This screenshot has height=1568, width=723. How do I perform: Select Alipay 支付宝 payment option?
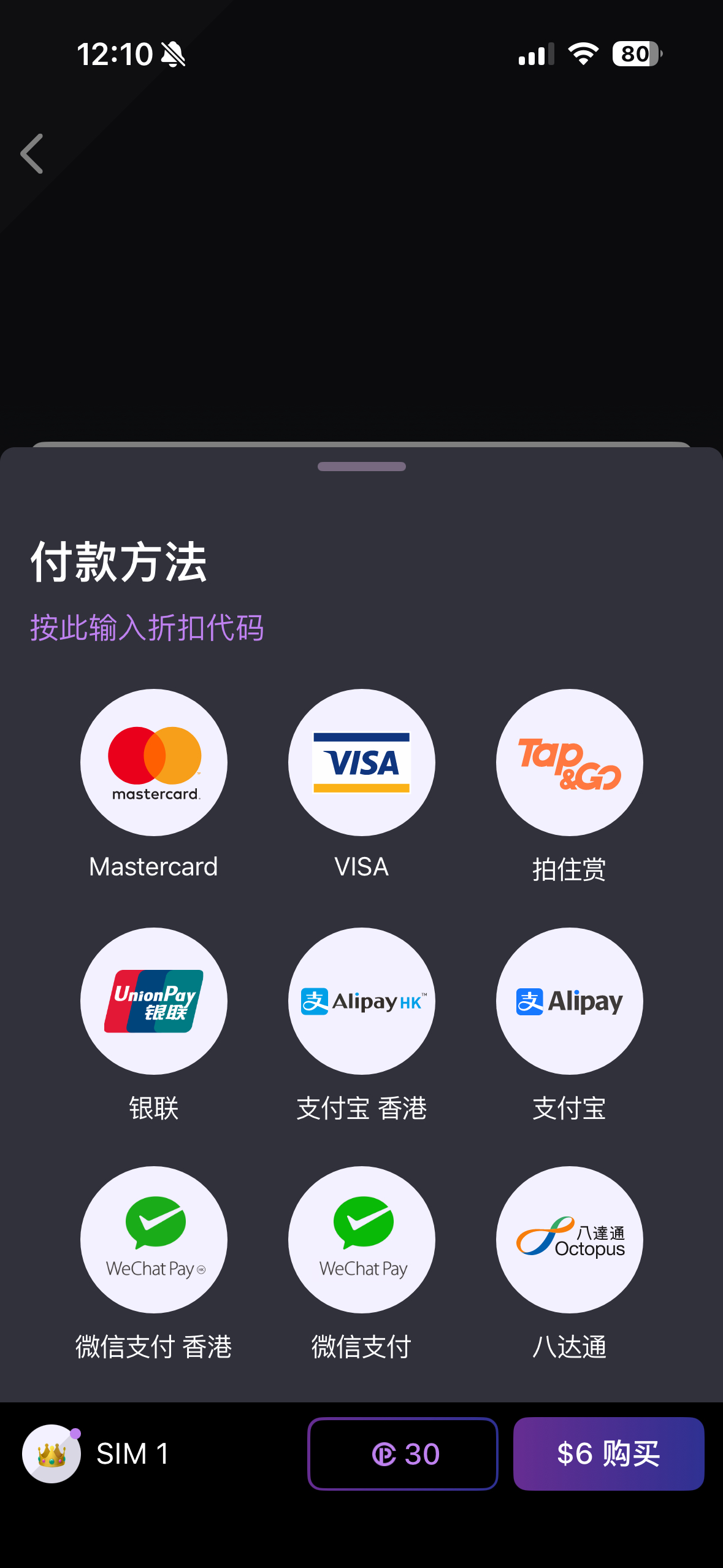pos(570,1001)
